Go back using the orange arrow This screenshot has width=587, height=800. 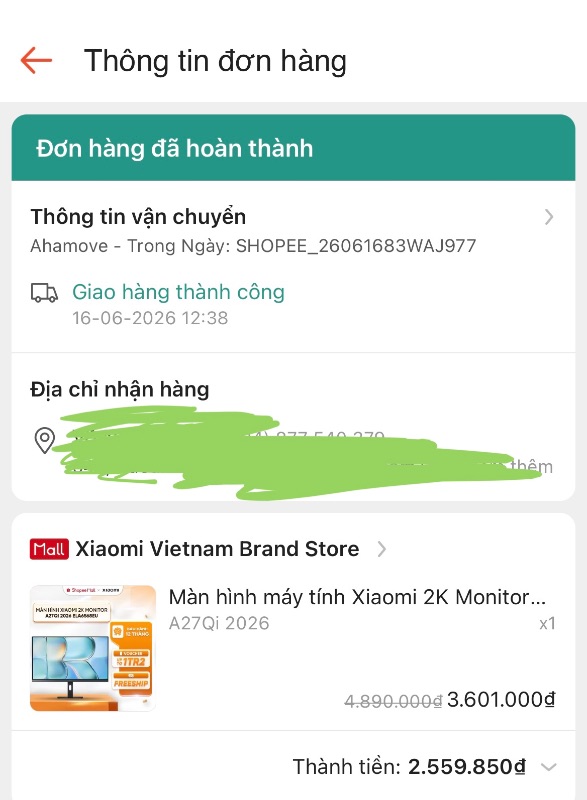pos(36,60)
